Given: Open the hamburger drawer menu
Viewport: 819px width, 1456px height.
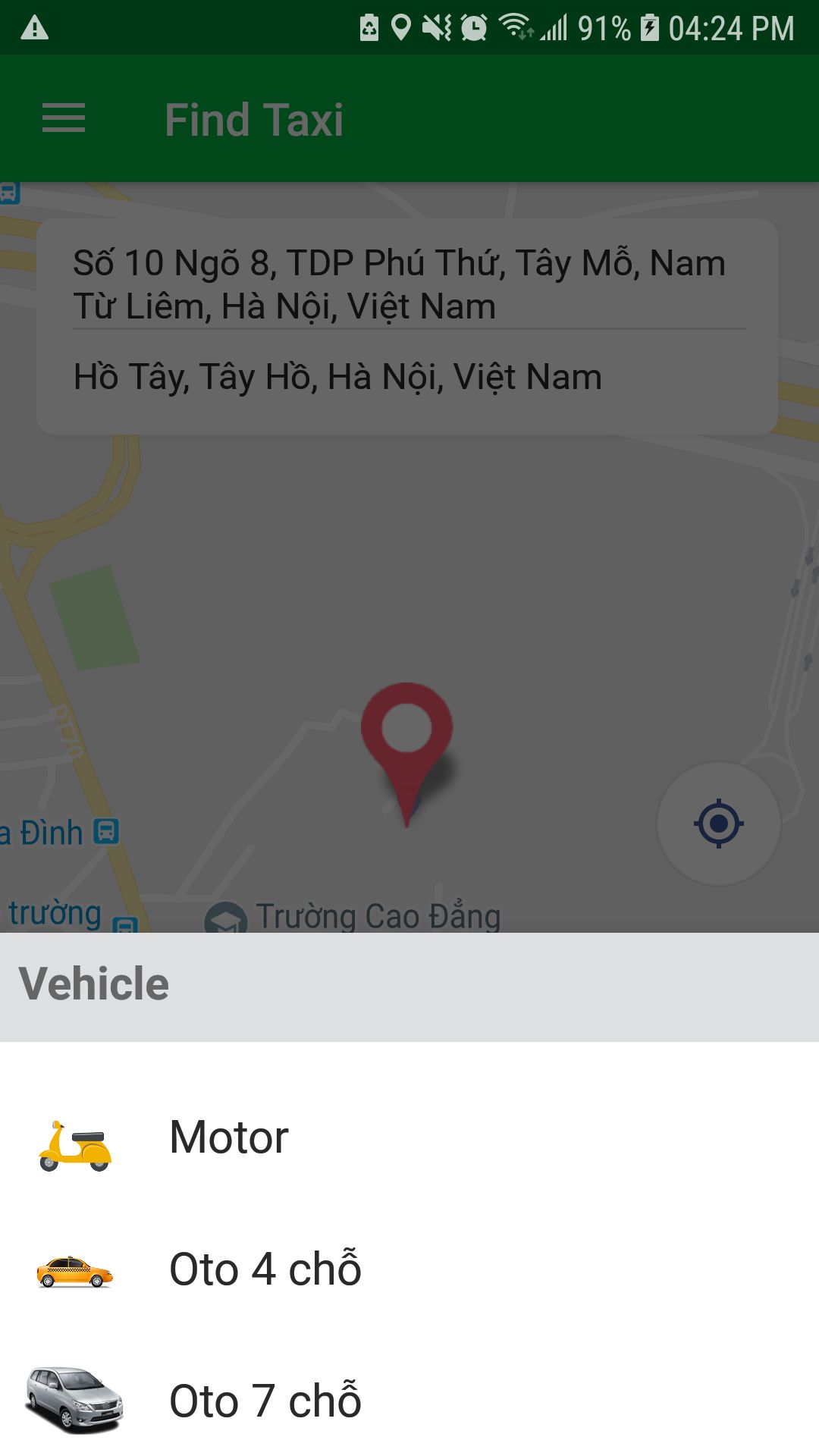Looking at the screenshot, I should click(x=64, y=119).
